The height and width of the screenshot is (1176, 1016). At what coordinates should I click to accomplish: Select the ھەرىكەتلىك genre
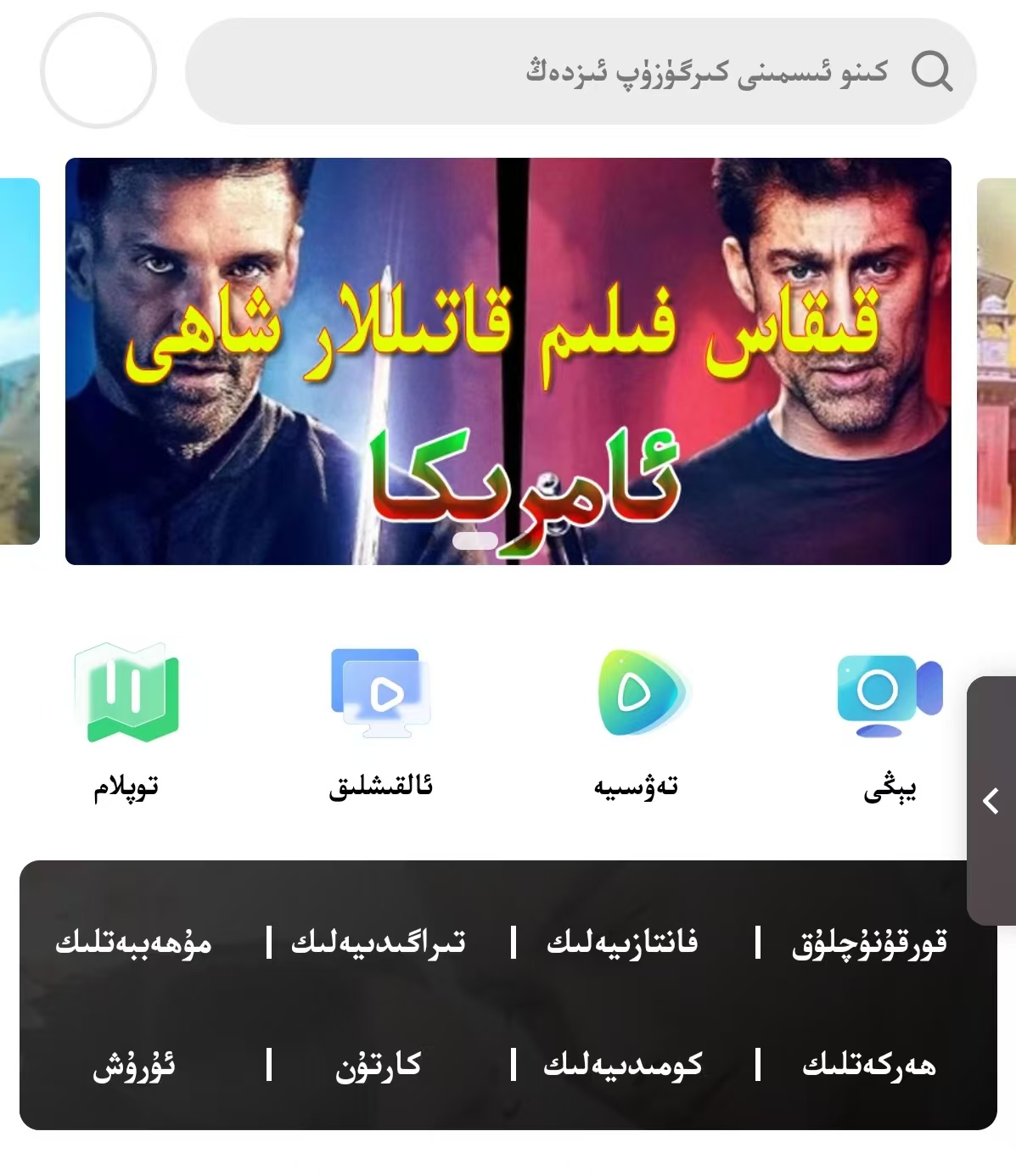(x=868, y=1064)
